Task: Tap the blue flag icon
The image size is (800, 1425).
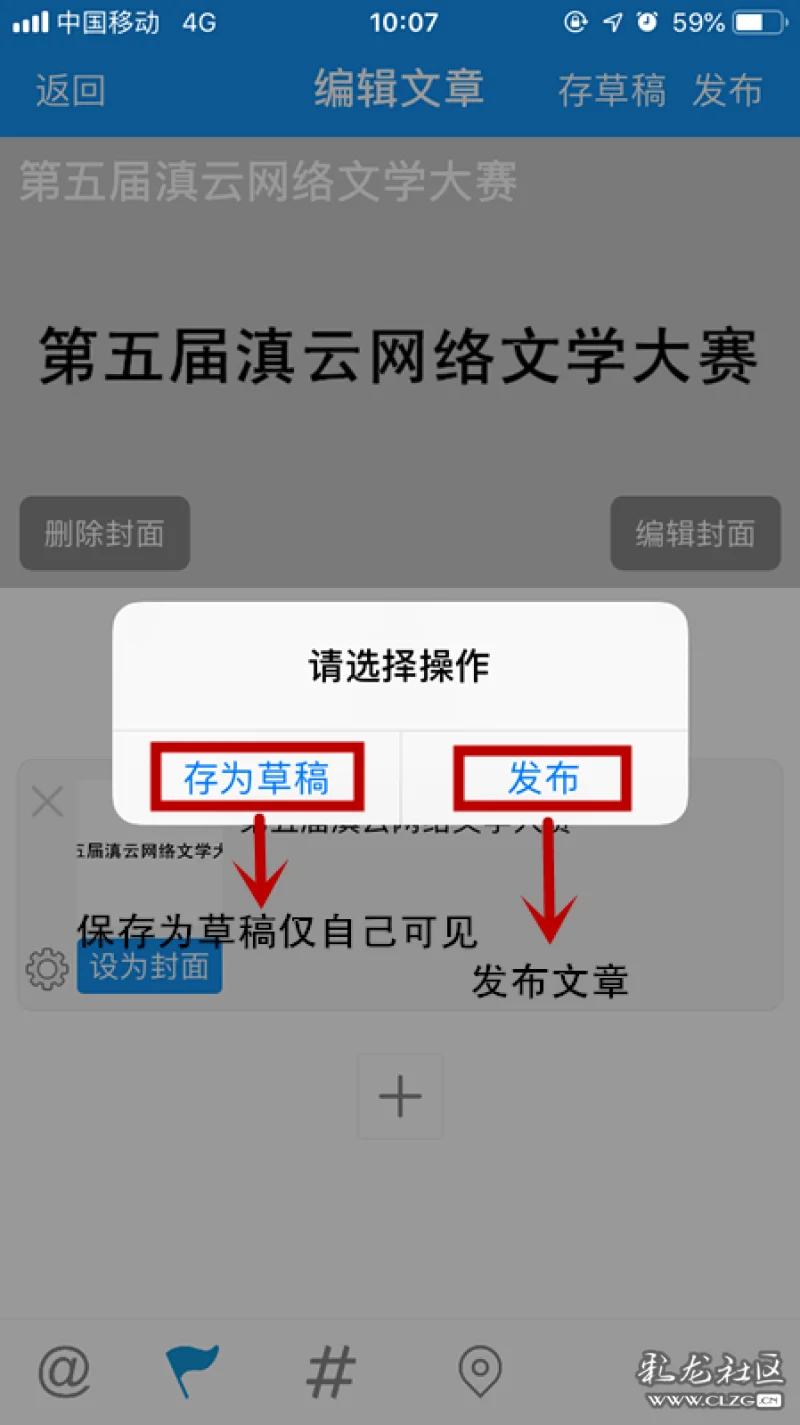Action: point(192,1371)
